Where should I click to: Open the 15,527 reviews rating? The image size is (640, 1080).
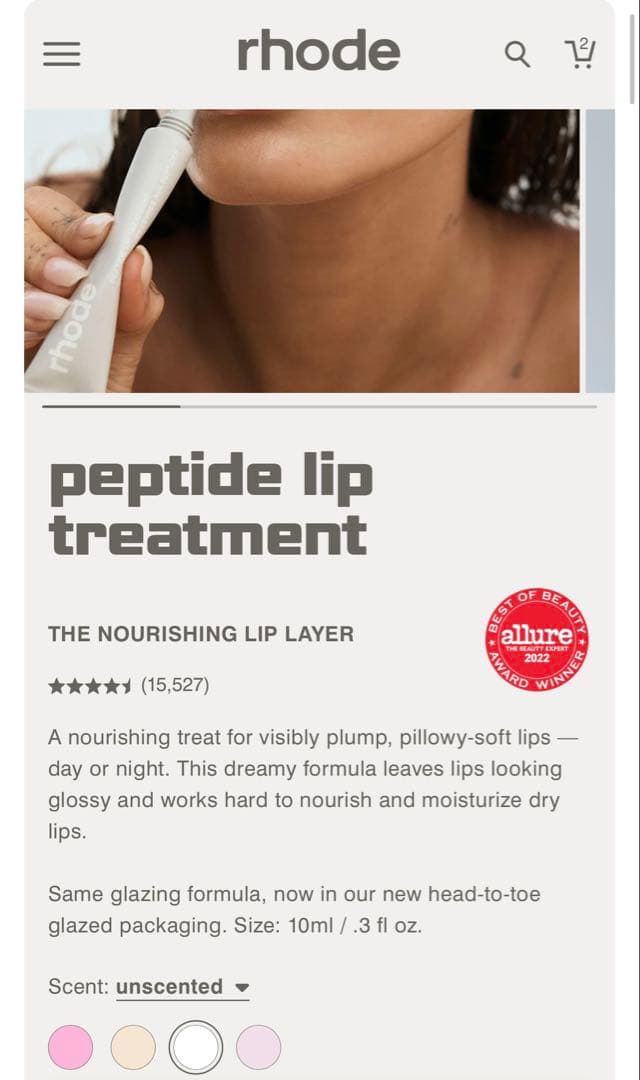pyautogui.click(x=129, y=685)
